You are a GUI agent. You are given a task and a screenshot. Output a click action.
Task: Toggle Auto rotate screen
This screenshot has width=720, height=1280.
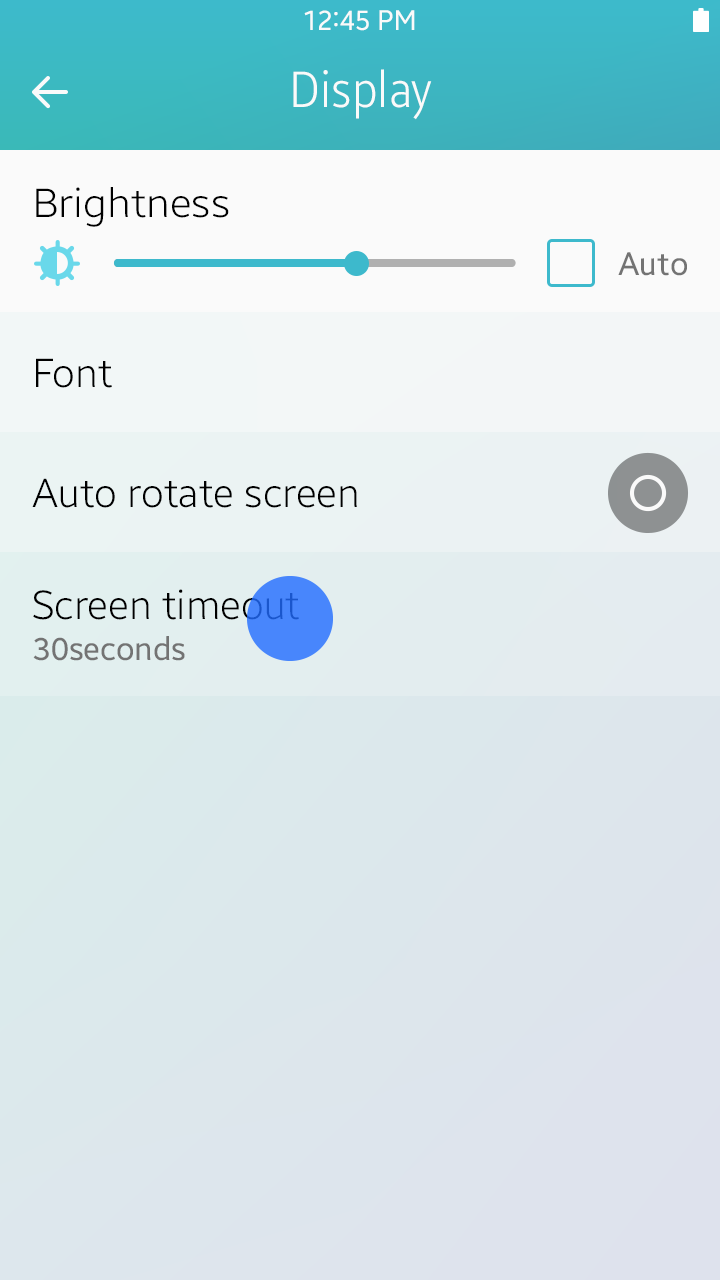647,493
